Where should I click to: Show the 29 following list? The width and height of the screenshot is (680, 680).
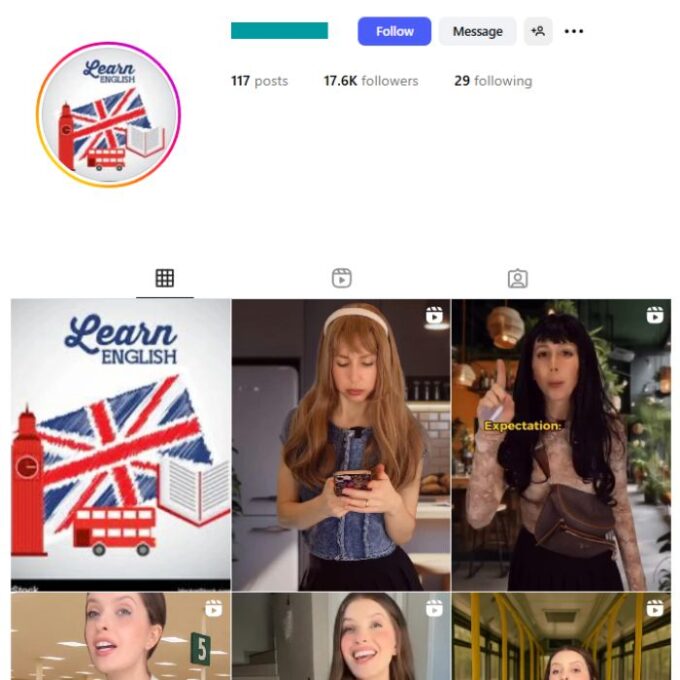click(492, 81)
